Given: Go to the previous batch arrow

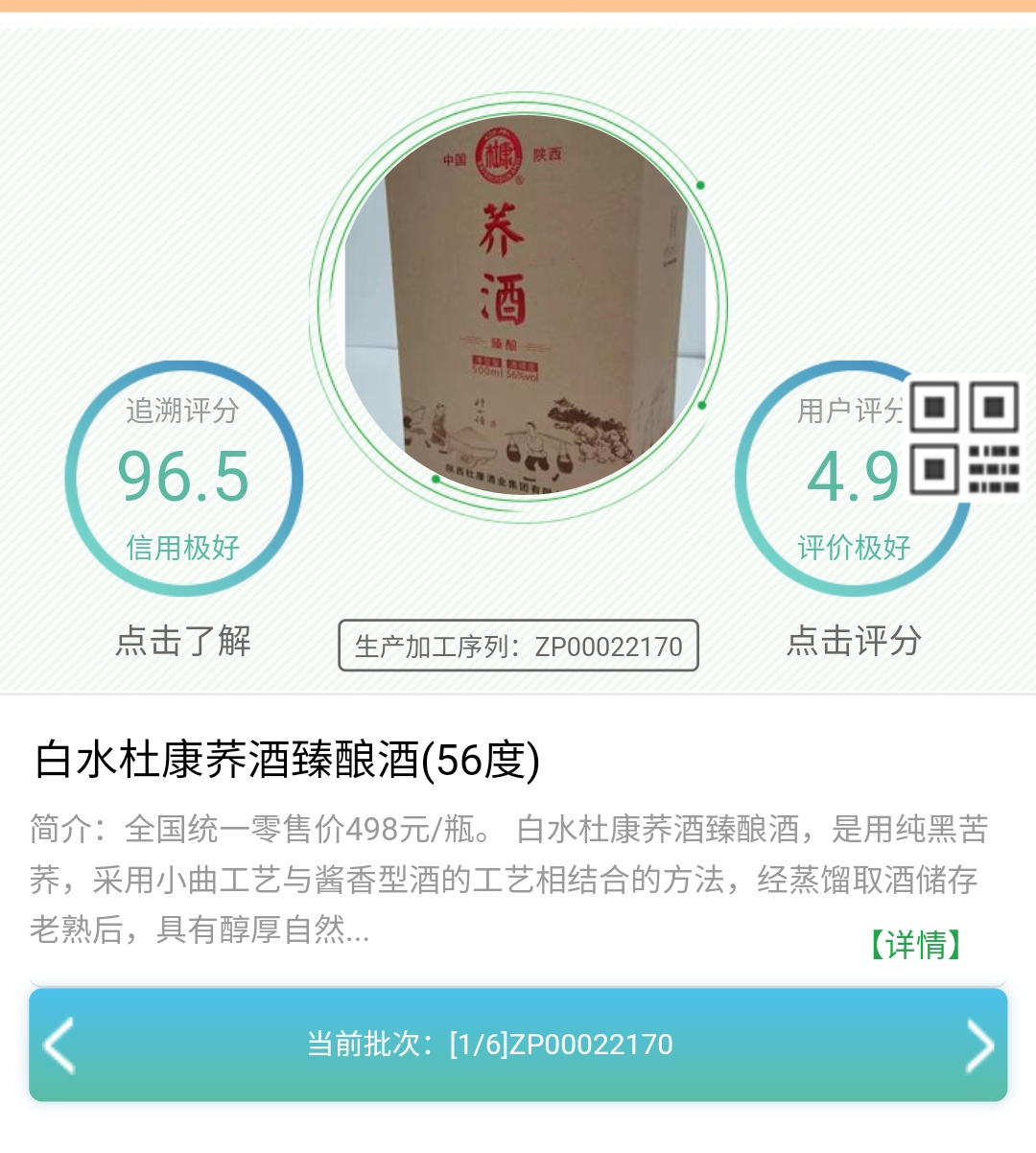Looking at the screenshot, I should pyautogui.click(x=59, y=1045).
